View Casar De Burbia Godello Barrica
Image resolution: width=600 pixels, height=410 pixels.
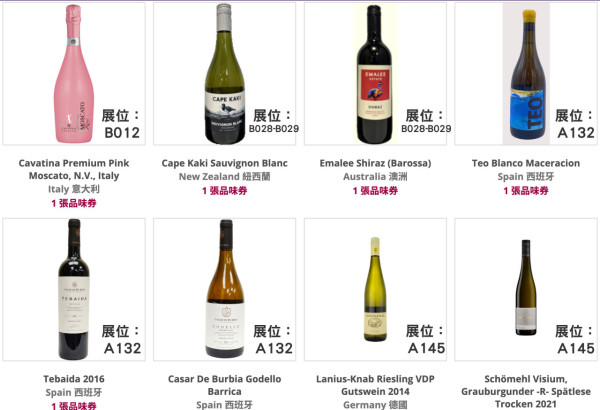click(x=225, y=290)
